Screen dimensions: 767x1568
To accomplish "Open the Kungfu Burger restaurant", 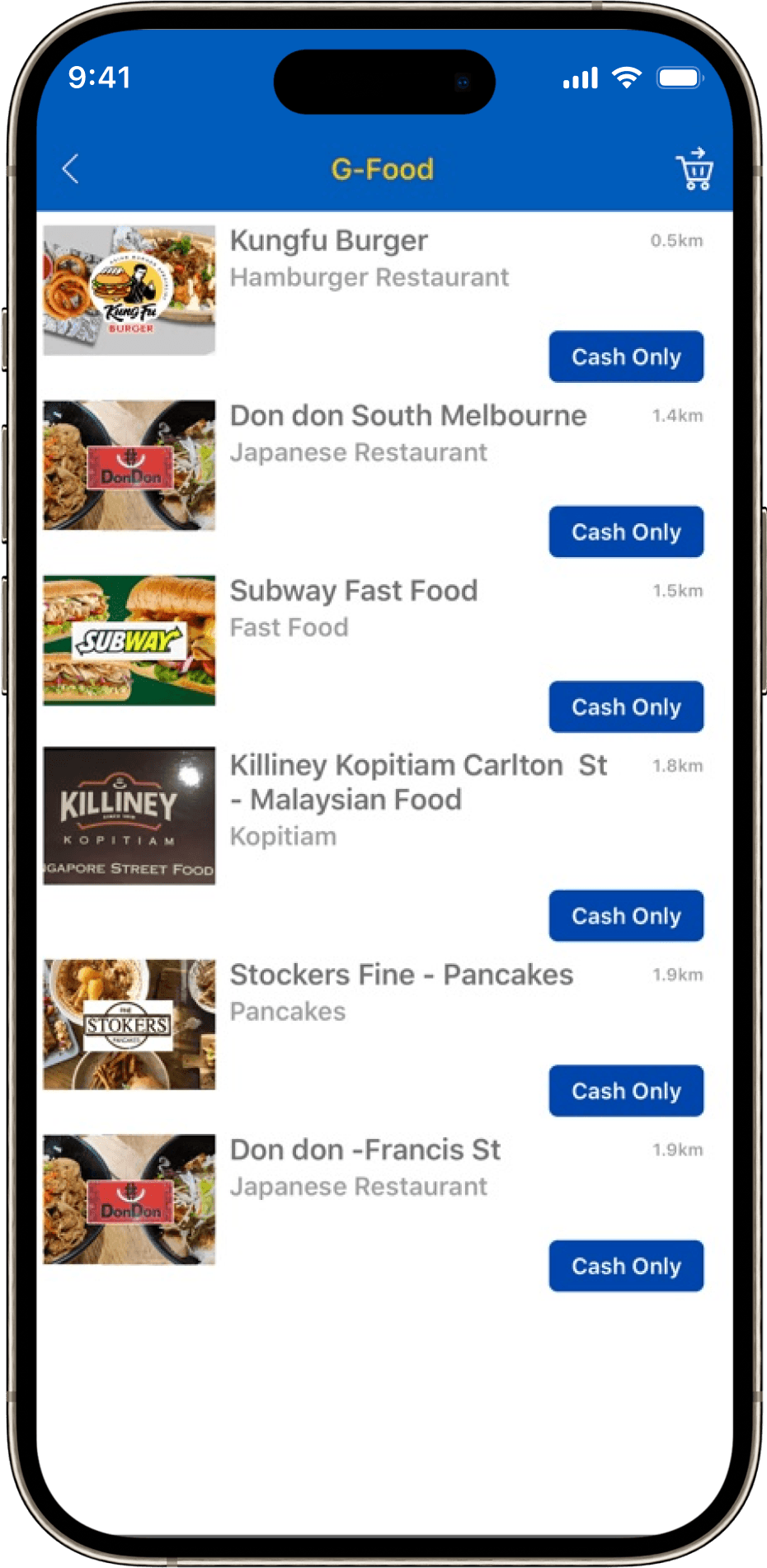I will 328,241.
